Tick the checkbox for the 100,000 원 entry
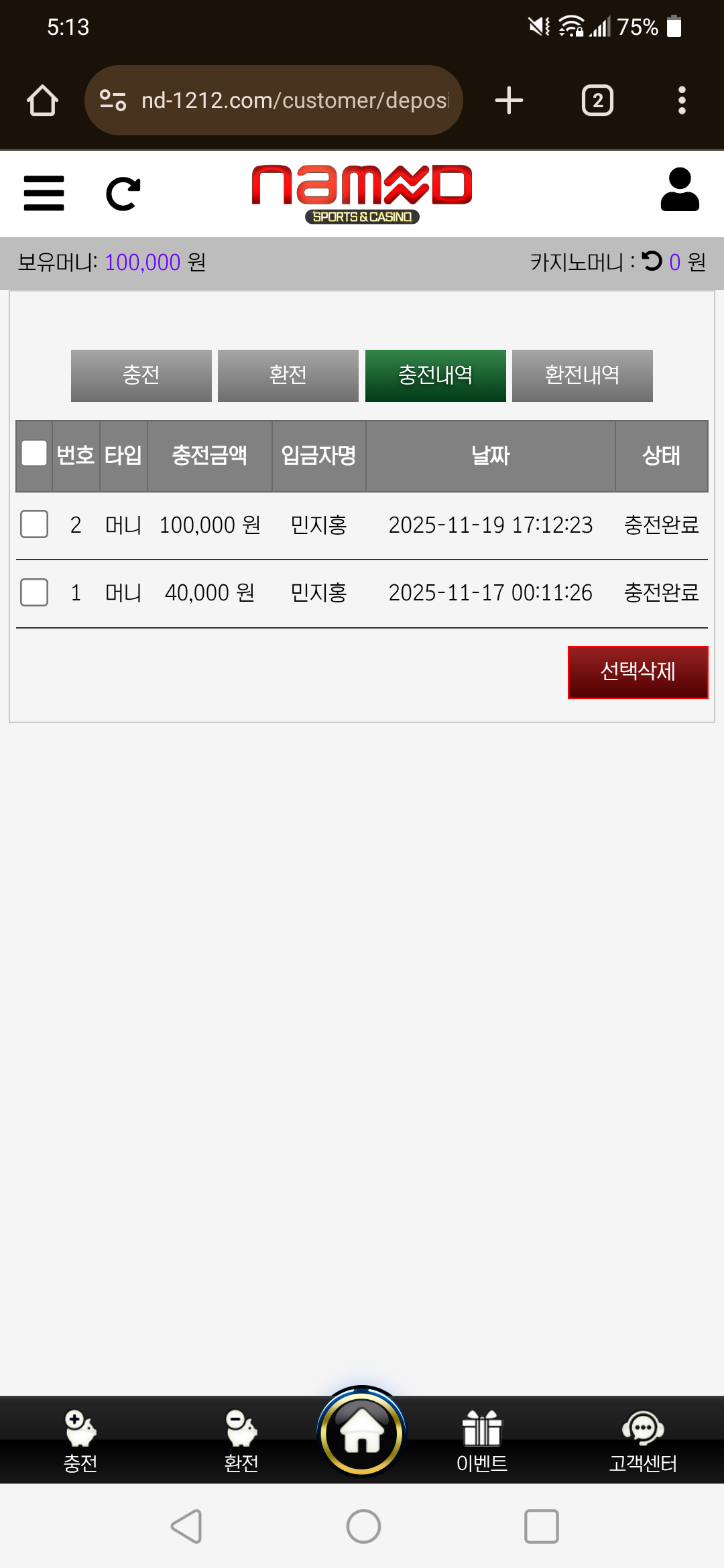The height and width of the screenshot is (1568, 724). pos(34,524)
